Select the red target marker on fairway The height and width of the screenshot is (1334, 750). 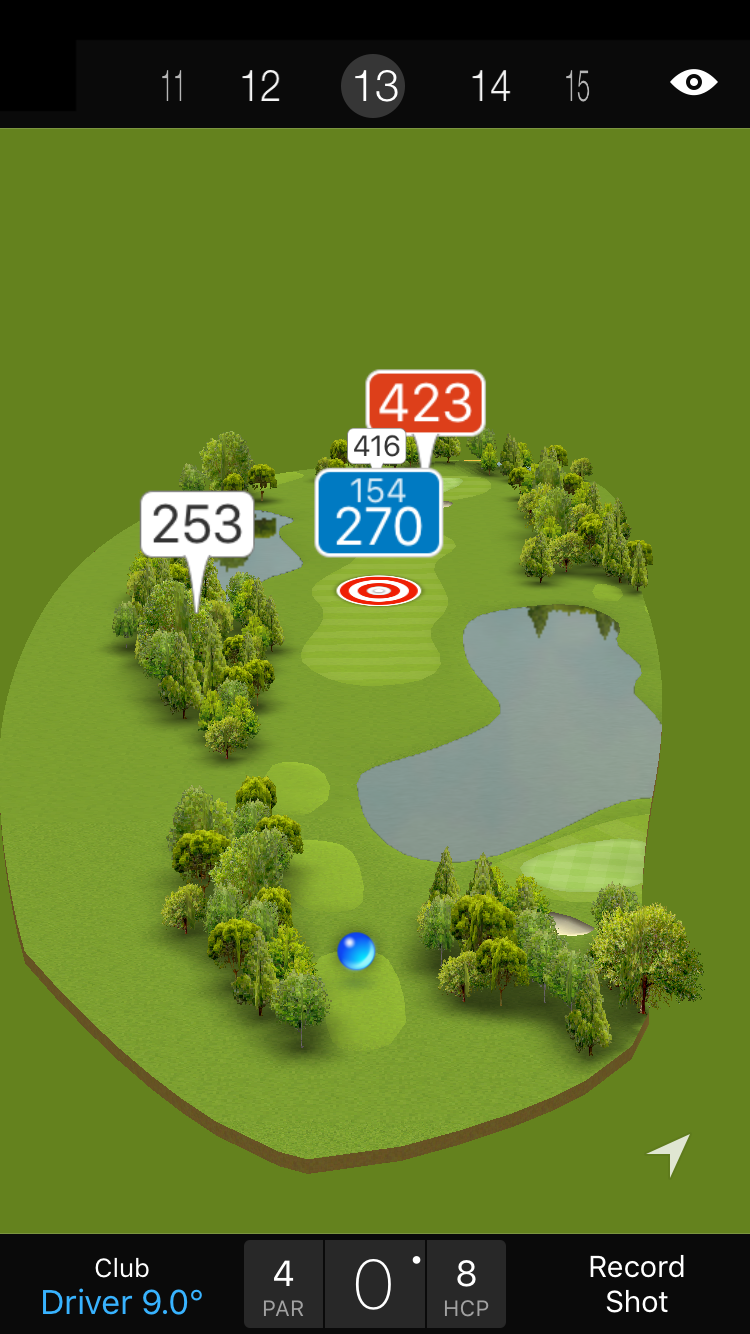coord(379,591)
